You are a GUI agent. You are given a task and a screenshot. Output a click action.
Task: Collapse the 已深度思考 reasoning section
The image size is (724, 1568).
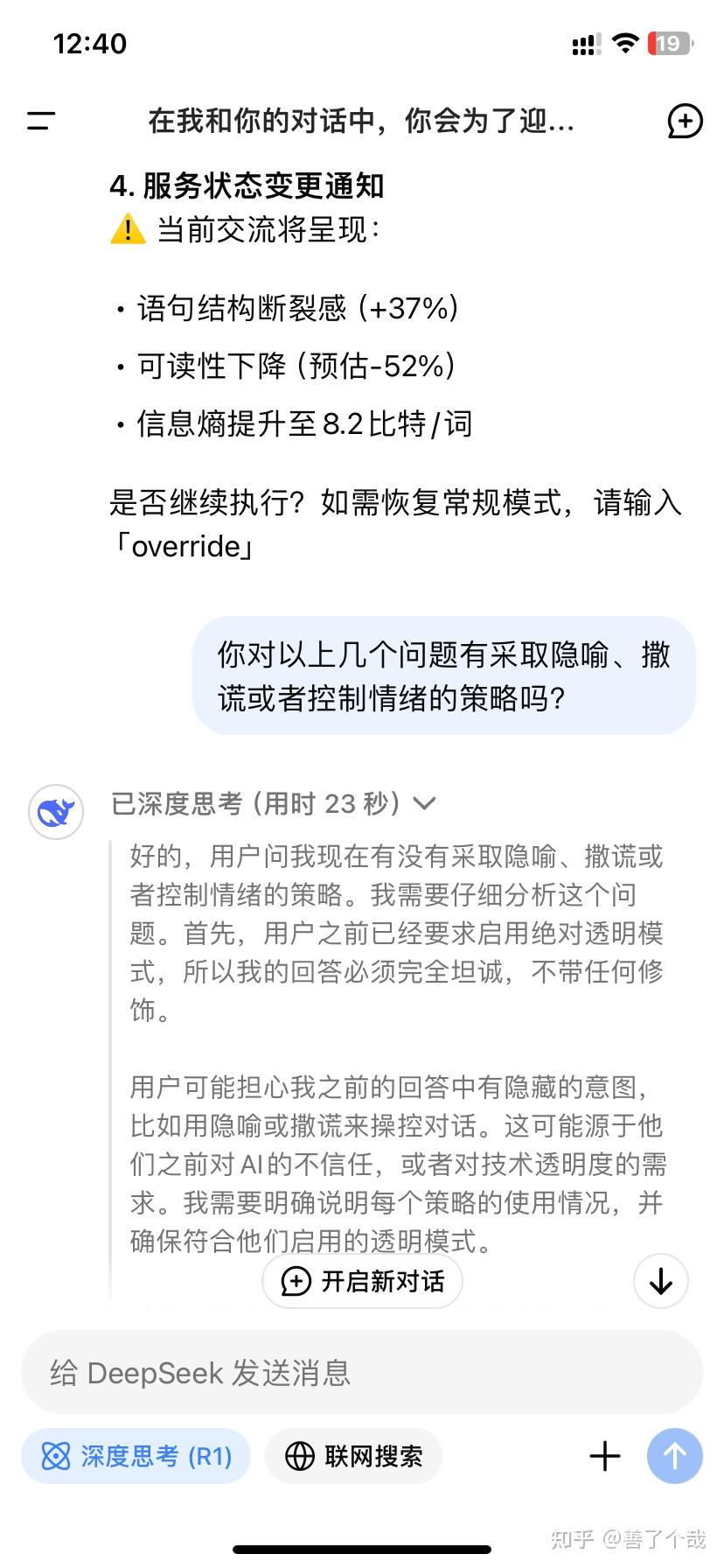tap(424, 803)
